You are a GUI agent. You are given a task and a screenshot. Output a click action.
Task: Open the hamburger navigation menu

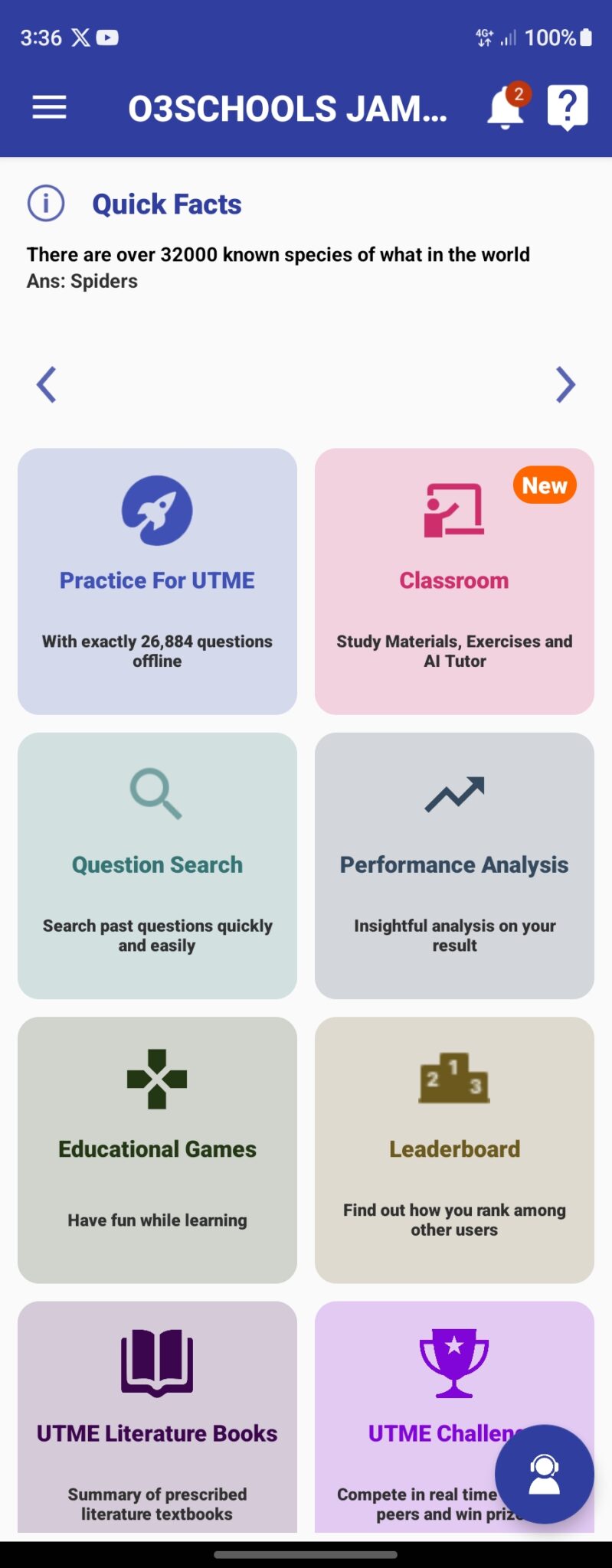pyautogui.click(x=48, y=107)
